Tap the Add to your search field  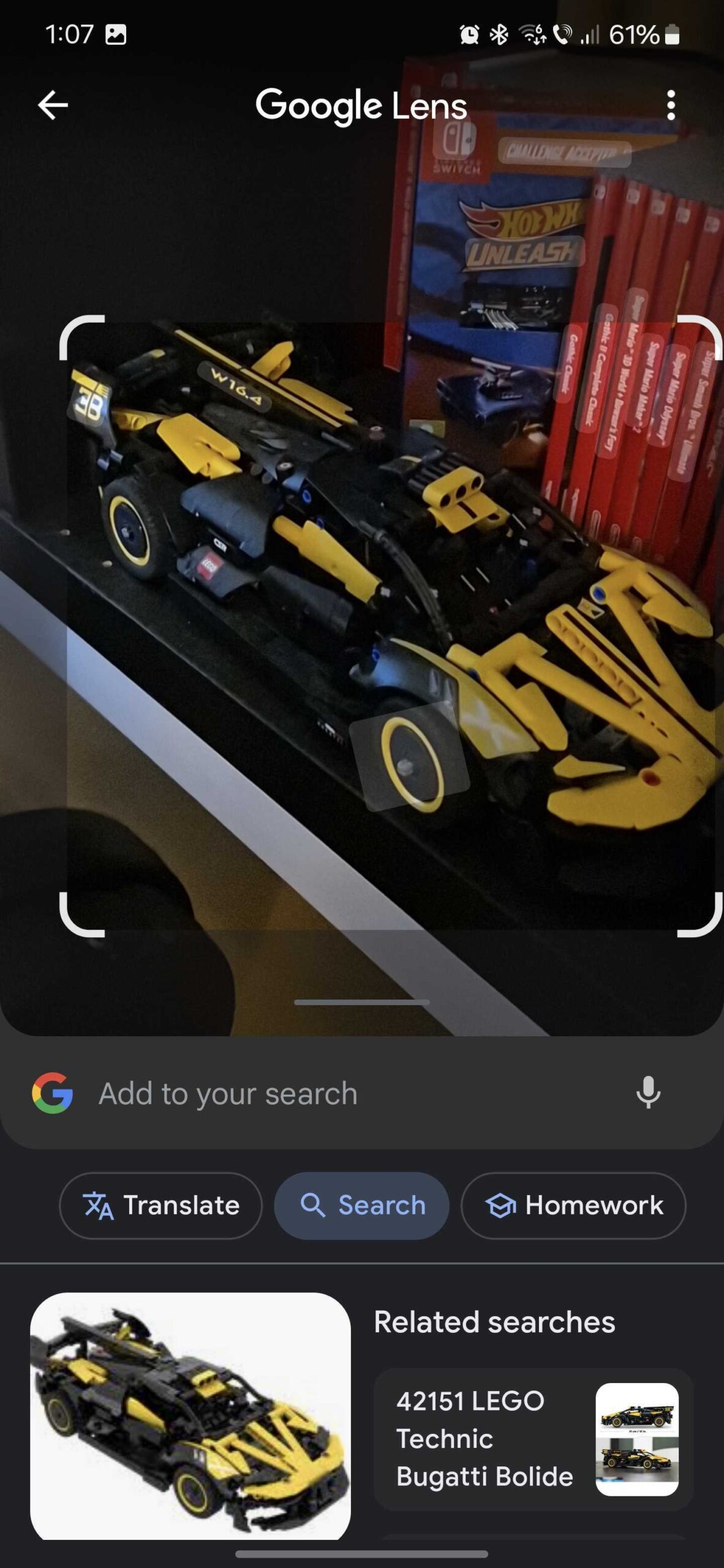coord(343,1094)
